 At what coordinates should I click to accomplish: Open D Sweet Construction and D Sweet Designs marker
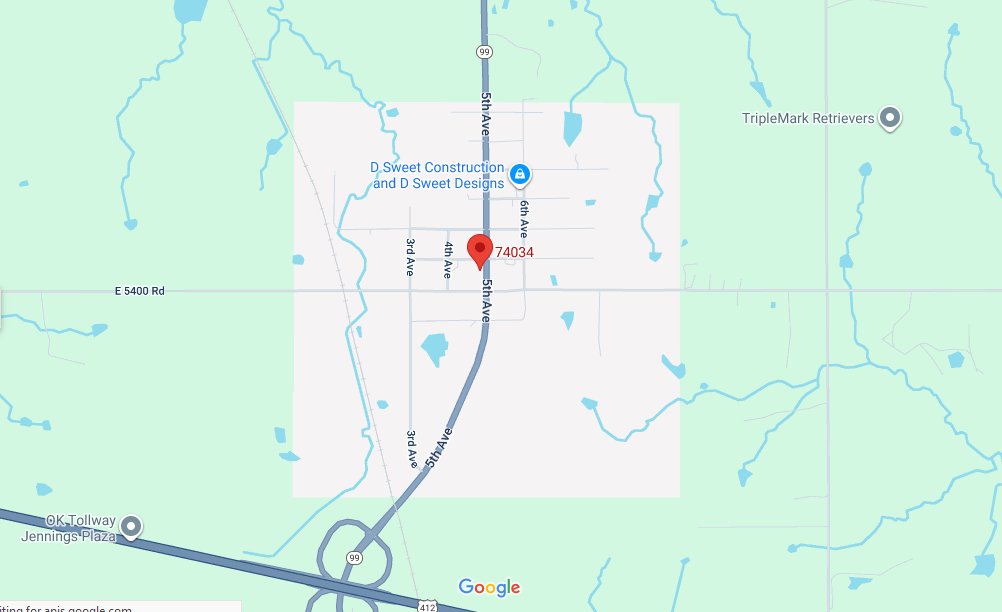pos(520,176)
